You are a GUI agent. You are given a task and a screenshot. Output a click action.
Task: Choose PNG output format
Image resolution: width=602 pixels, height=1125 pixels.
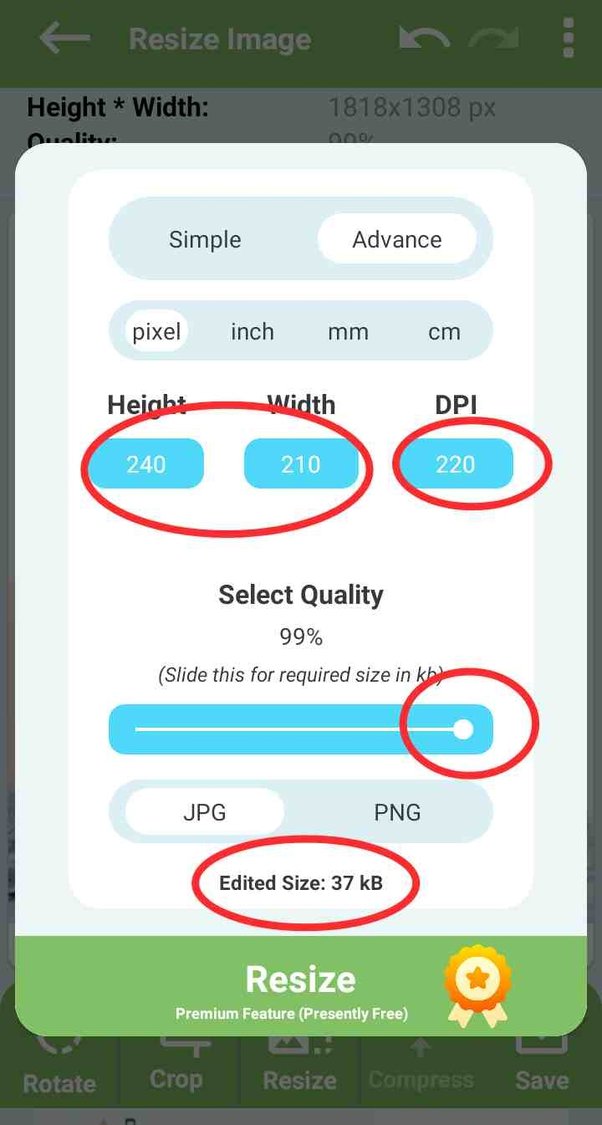pos(397,812)
